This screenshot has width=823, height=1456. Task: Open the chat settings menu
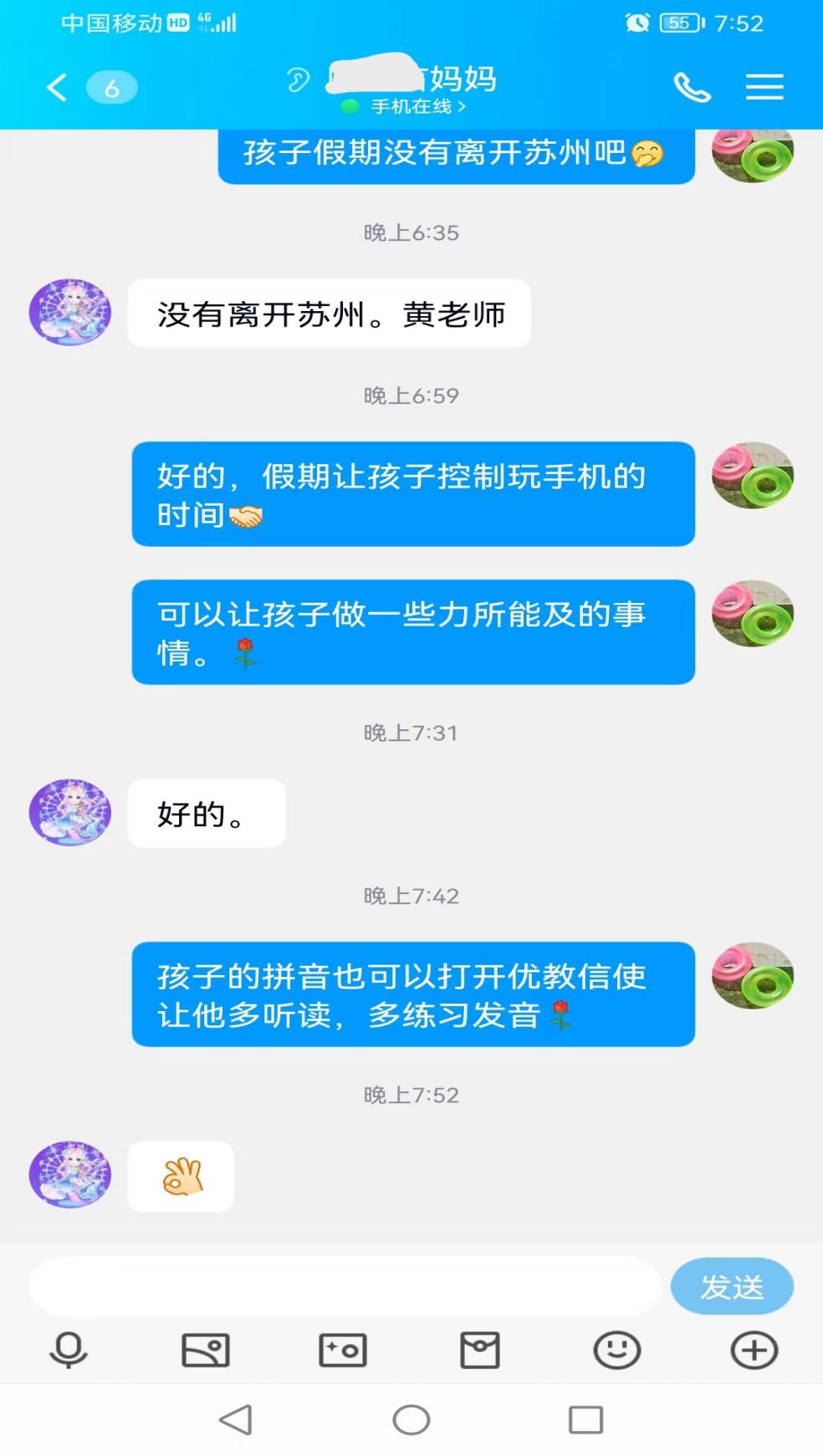[764, 87]
